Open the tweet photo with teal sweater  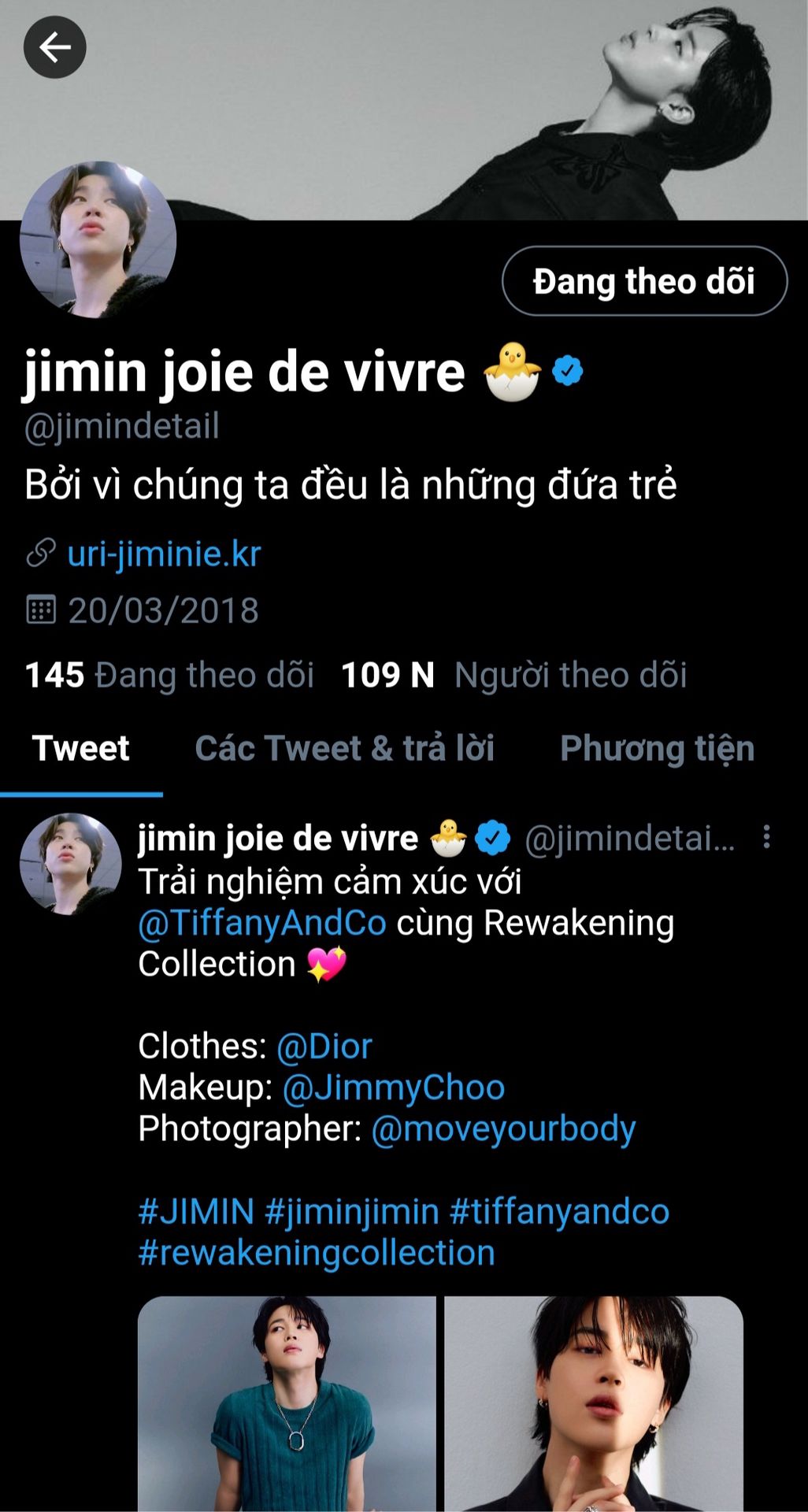pos(287,1403)
